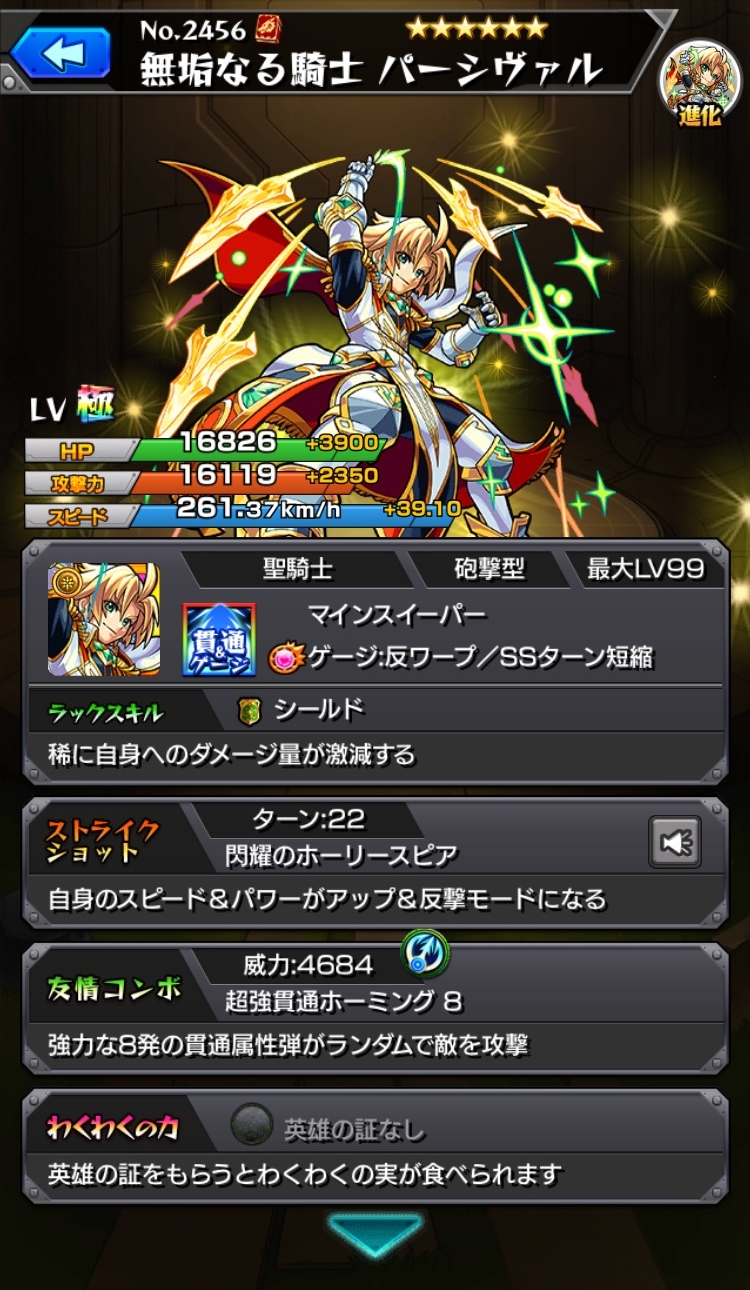Screen dimensions: 750x1290
Task: Open the パーシヴァル character portrait thumbnail
Action: point(104,619)
